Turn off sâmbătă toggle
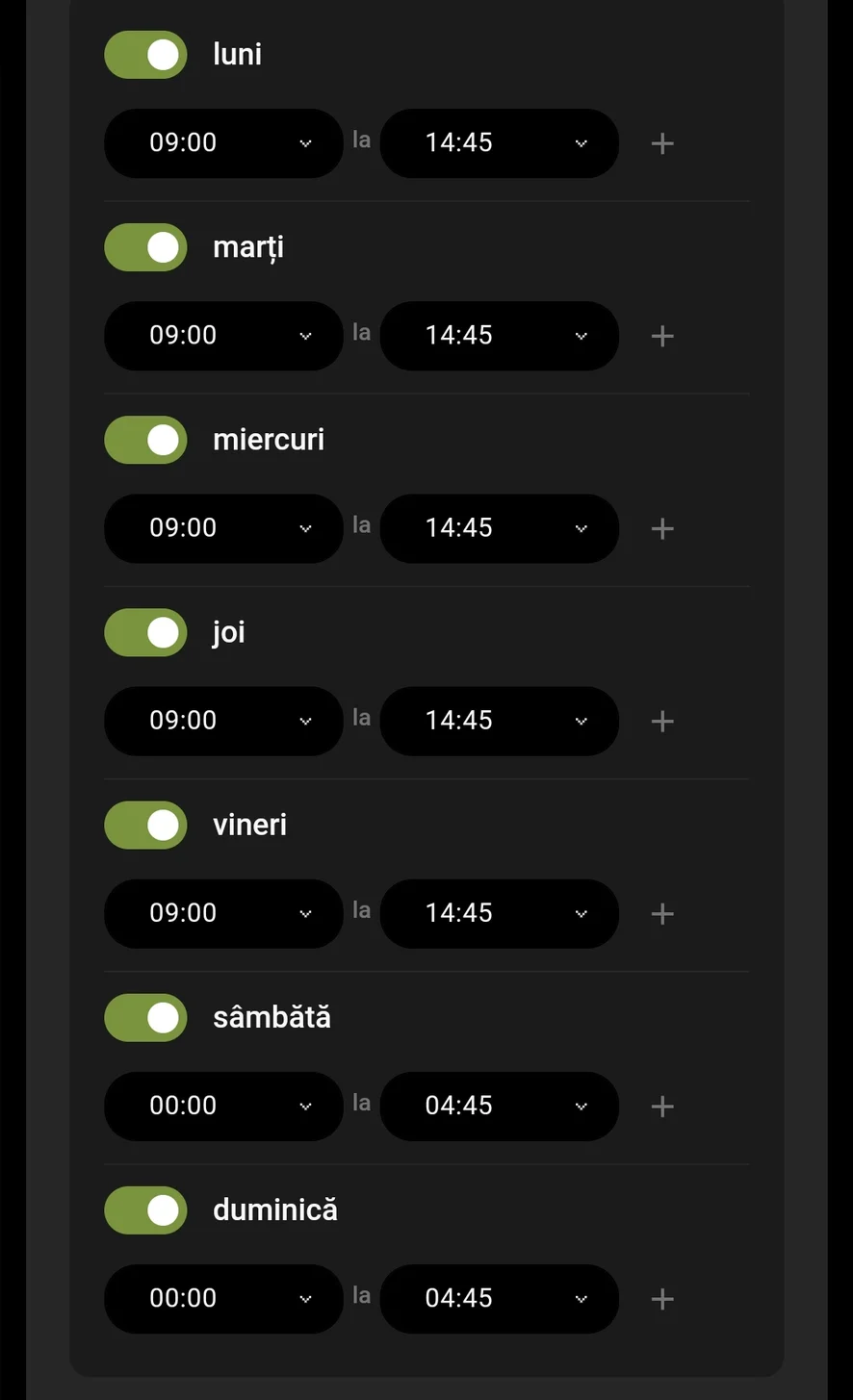The height and width of the screenshot is (1400, 853). coord(145,1017)
